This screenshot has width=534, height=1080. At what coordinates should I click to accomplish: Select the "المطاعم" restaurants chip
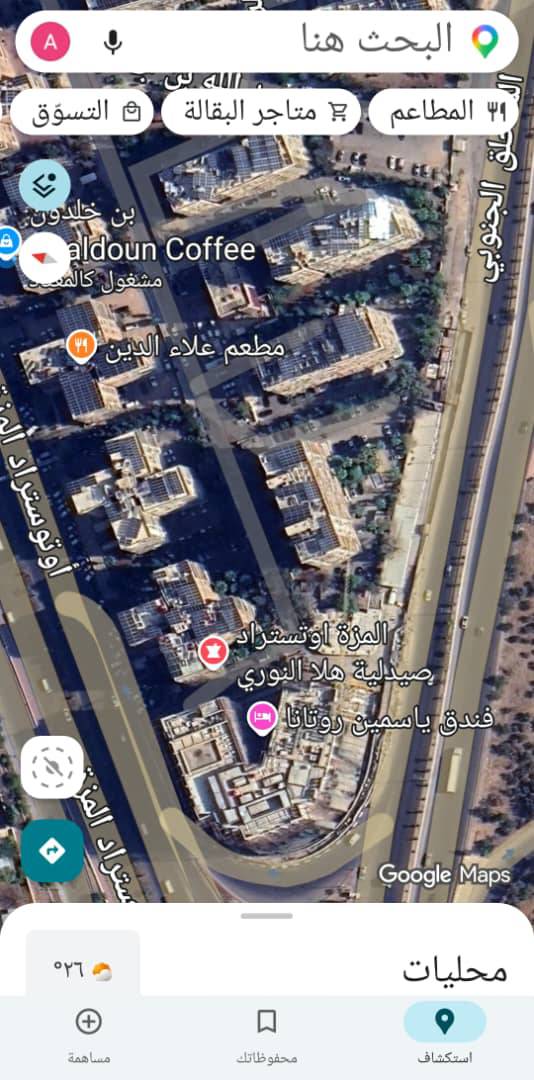click(x=443, y=112)
